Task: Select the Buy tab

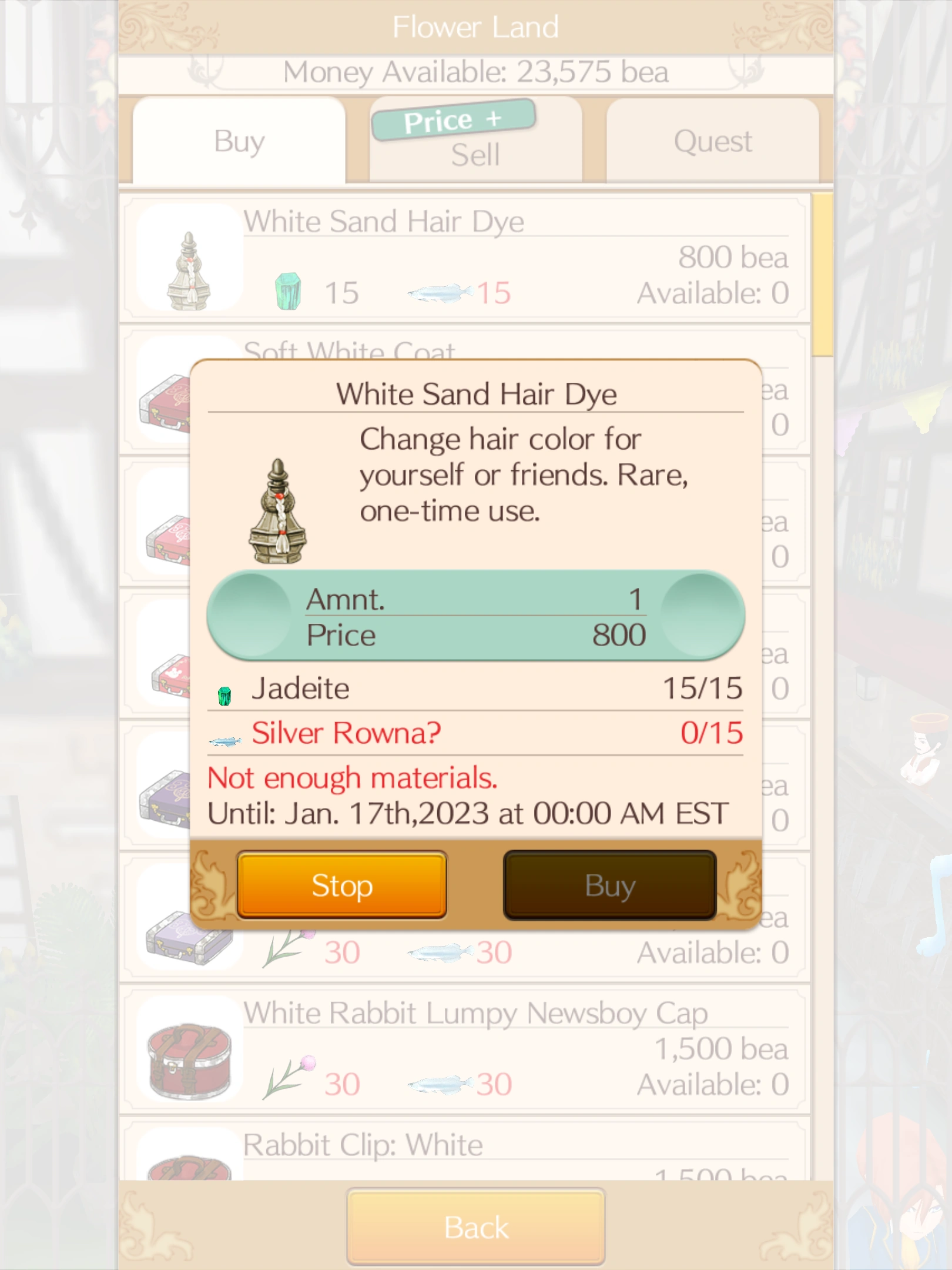Action: (239, 141)
